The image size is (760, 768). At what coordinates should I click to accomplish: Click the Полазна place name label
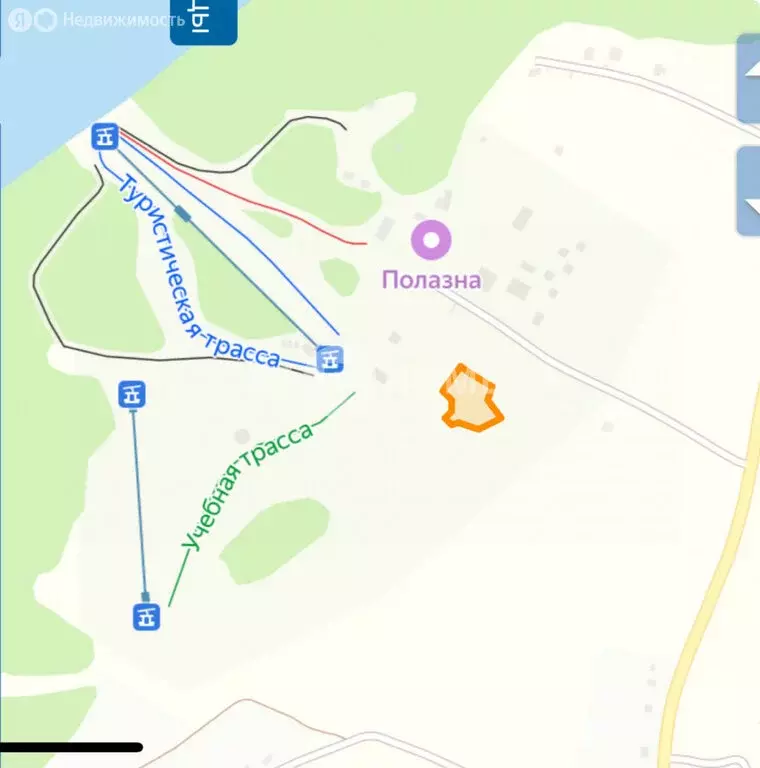(430, 280)
